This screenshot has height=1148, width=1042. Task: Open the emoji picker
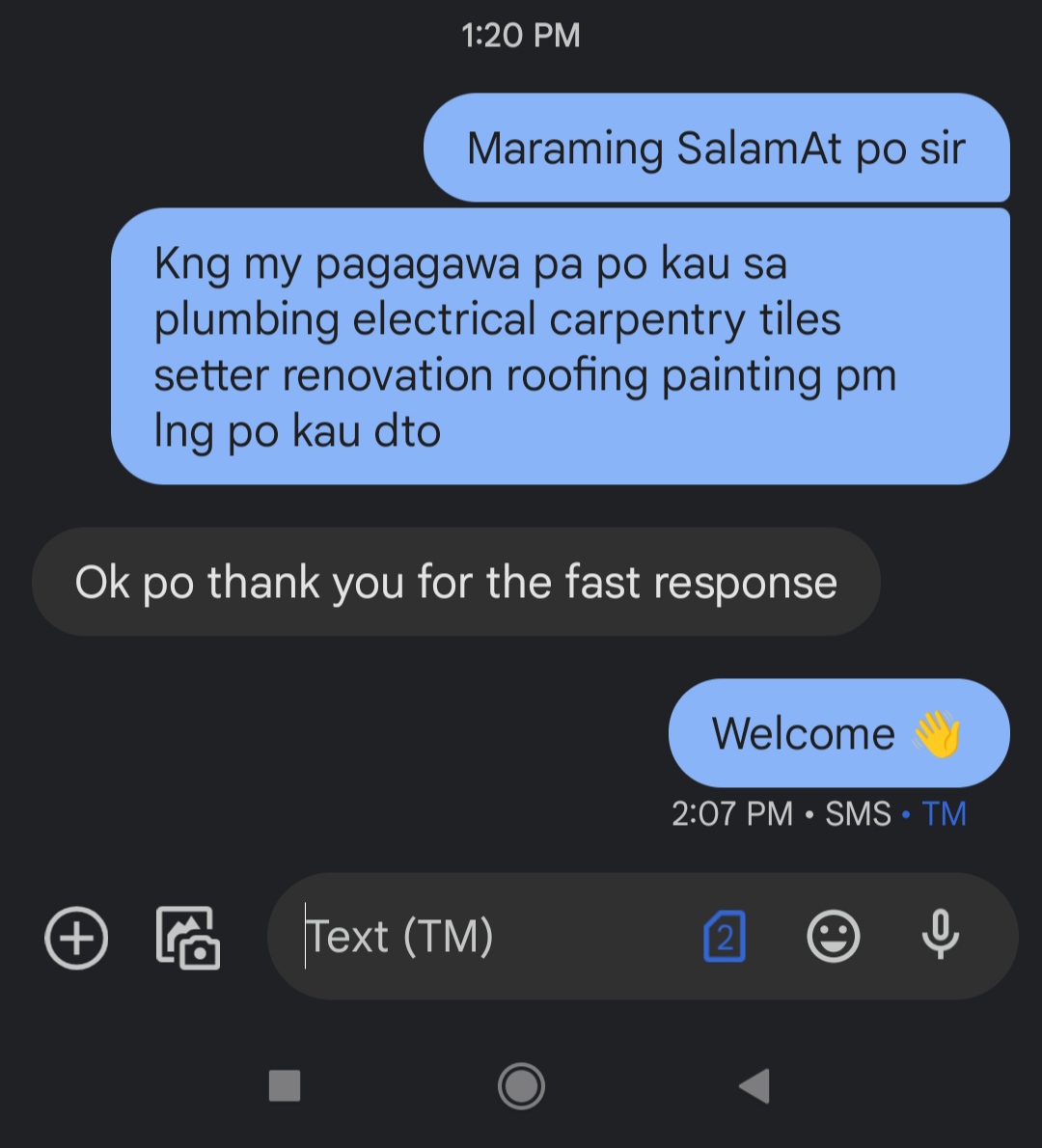pyautogui.click(x=833, y=938)
